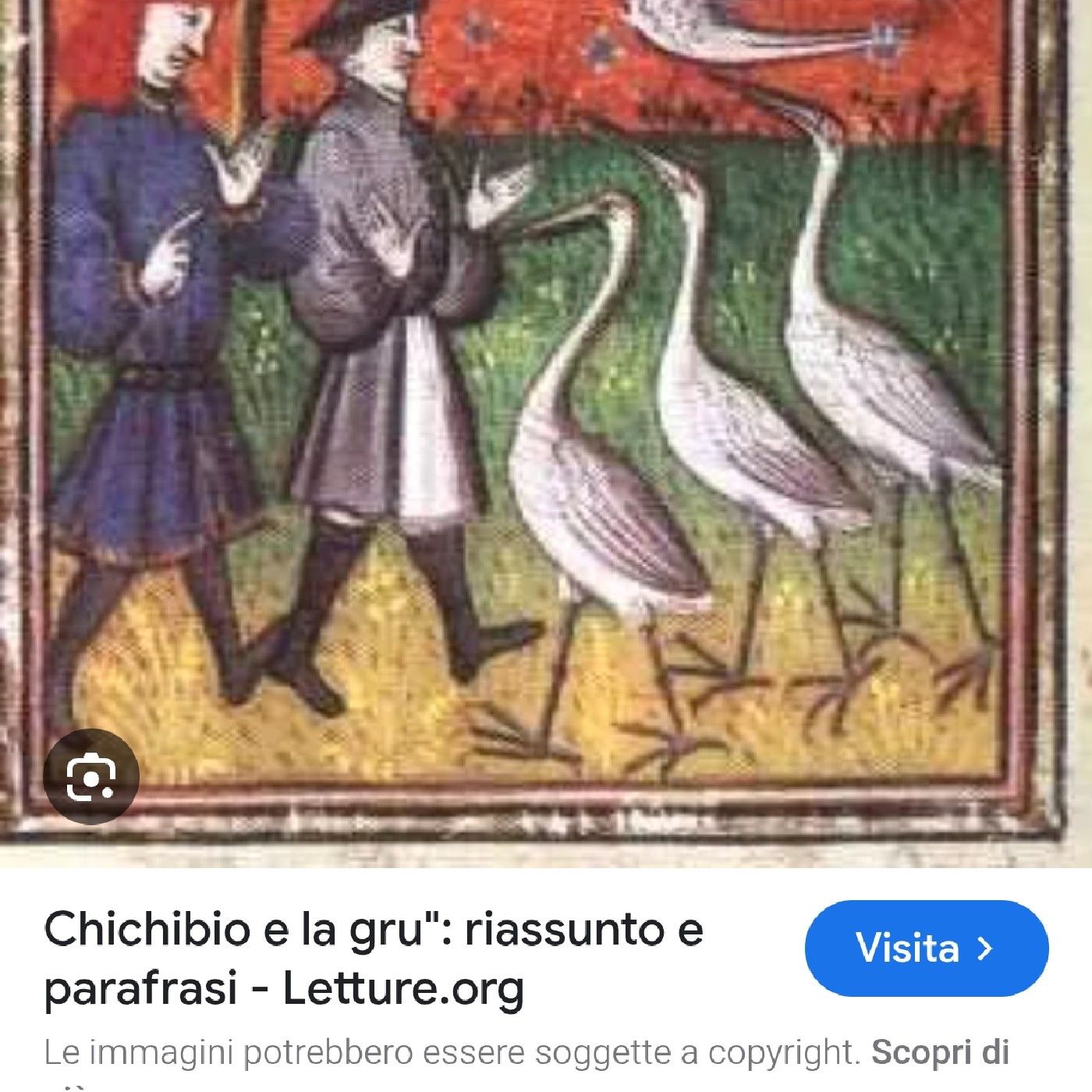Search this image with Google Lens

tap(91, 777)
